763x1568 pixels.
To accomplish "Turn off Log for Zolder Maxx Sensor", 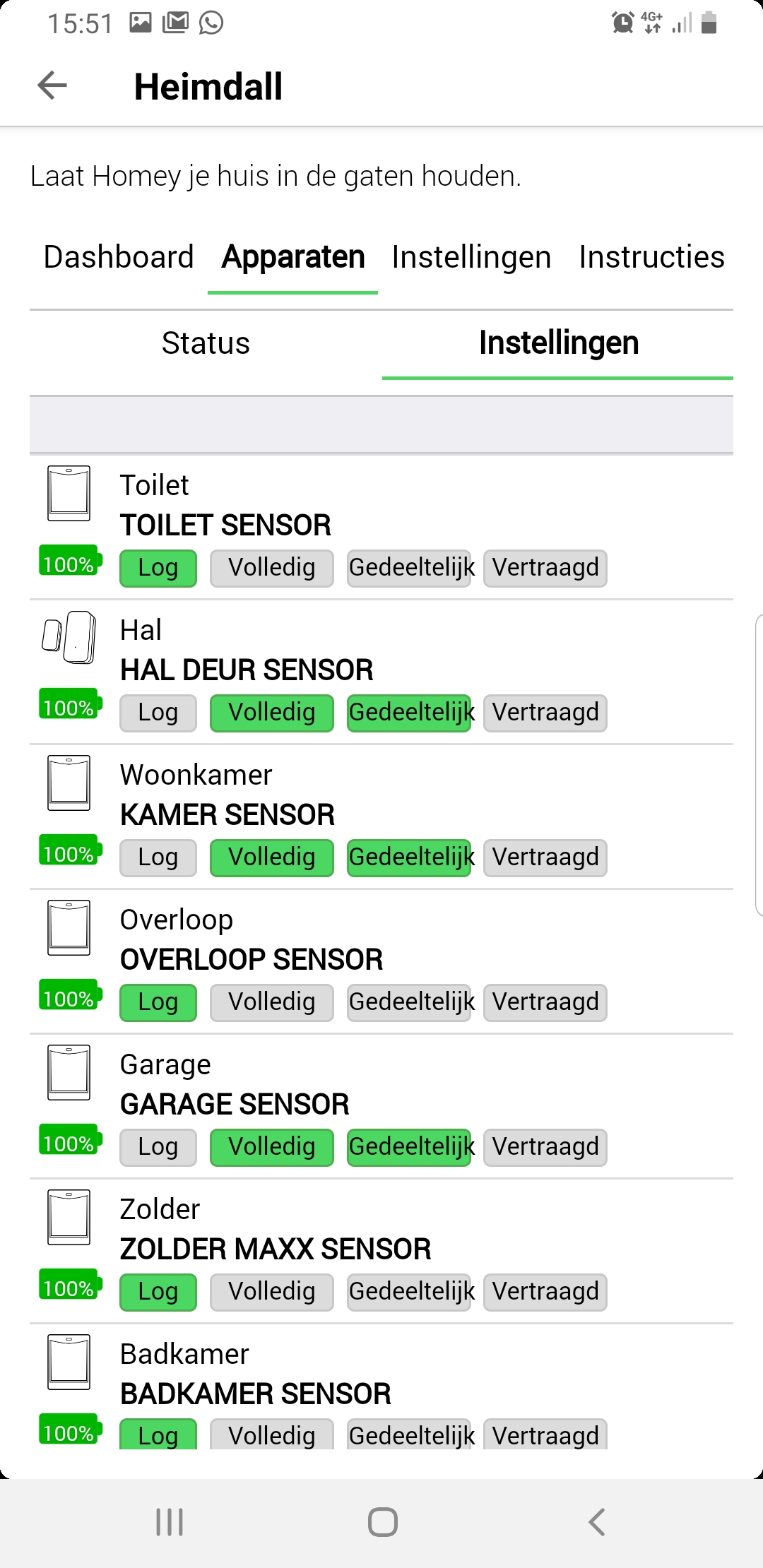I will tap(158, 1292).
